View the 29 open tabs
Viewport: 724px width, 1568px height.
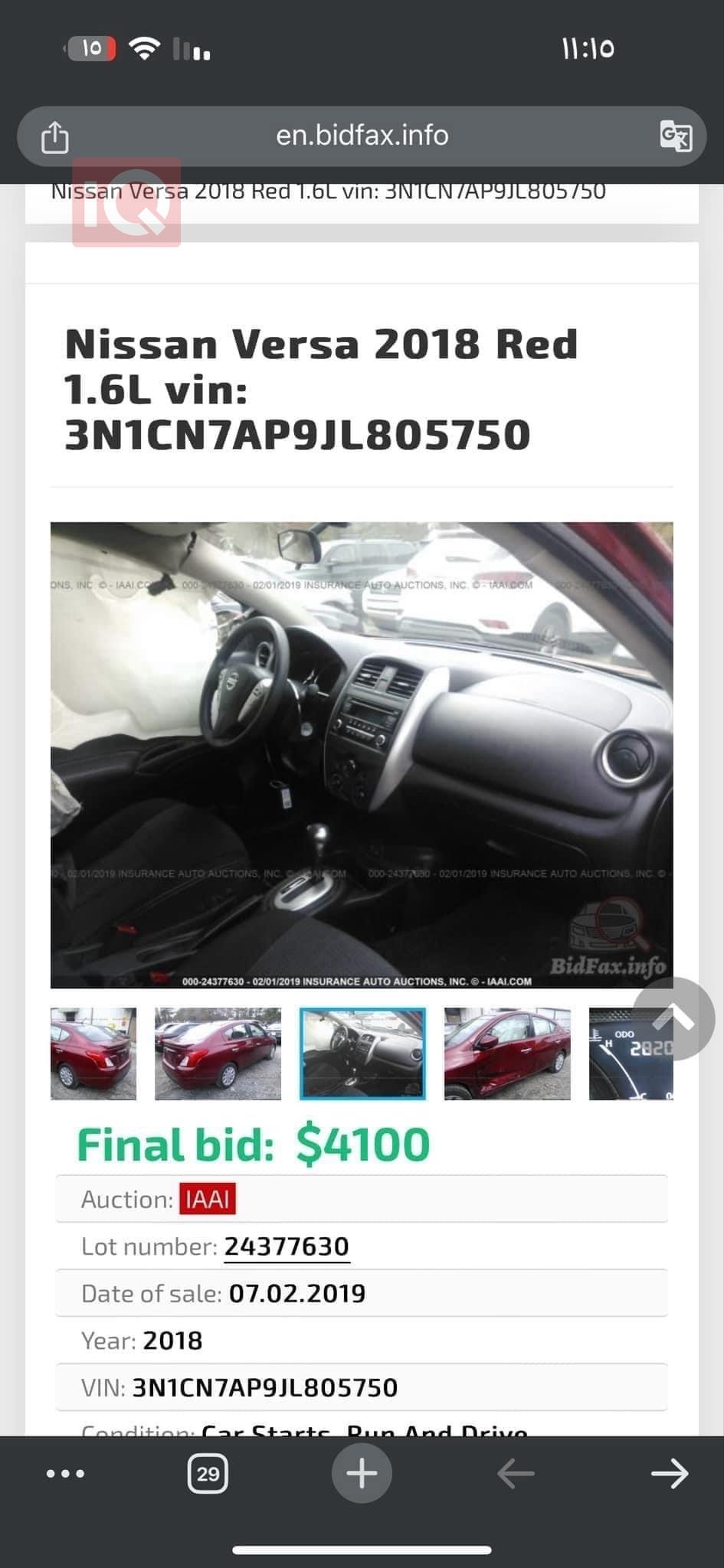208,1473
